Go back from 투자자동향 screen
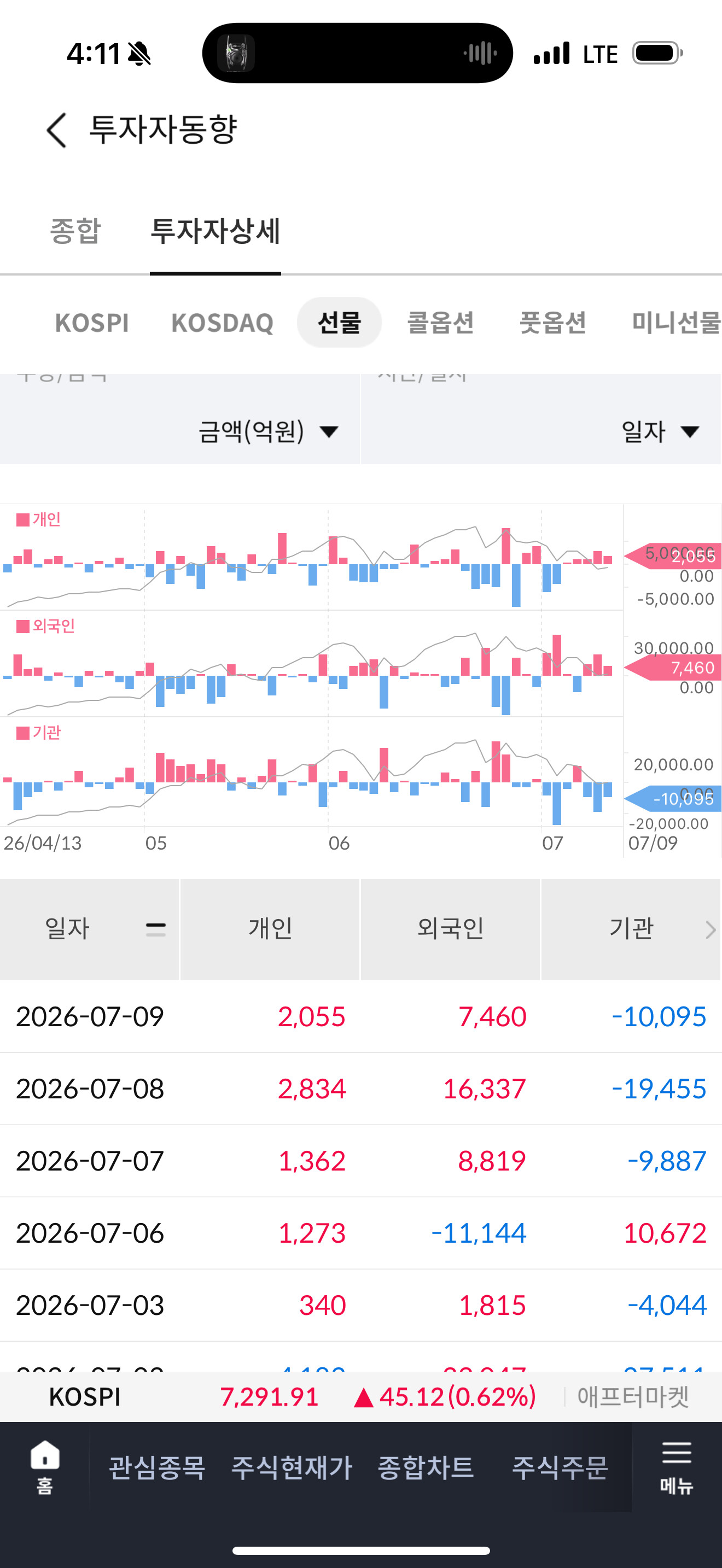 click(x=57, y=130)
